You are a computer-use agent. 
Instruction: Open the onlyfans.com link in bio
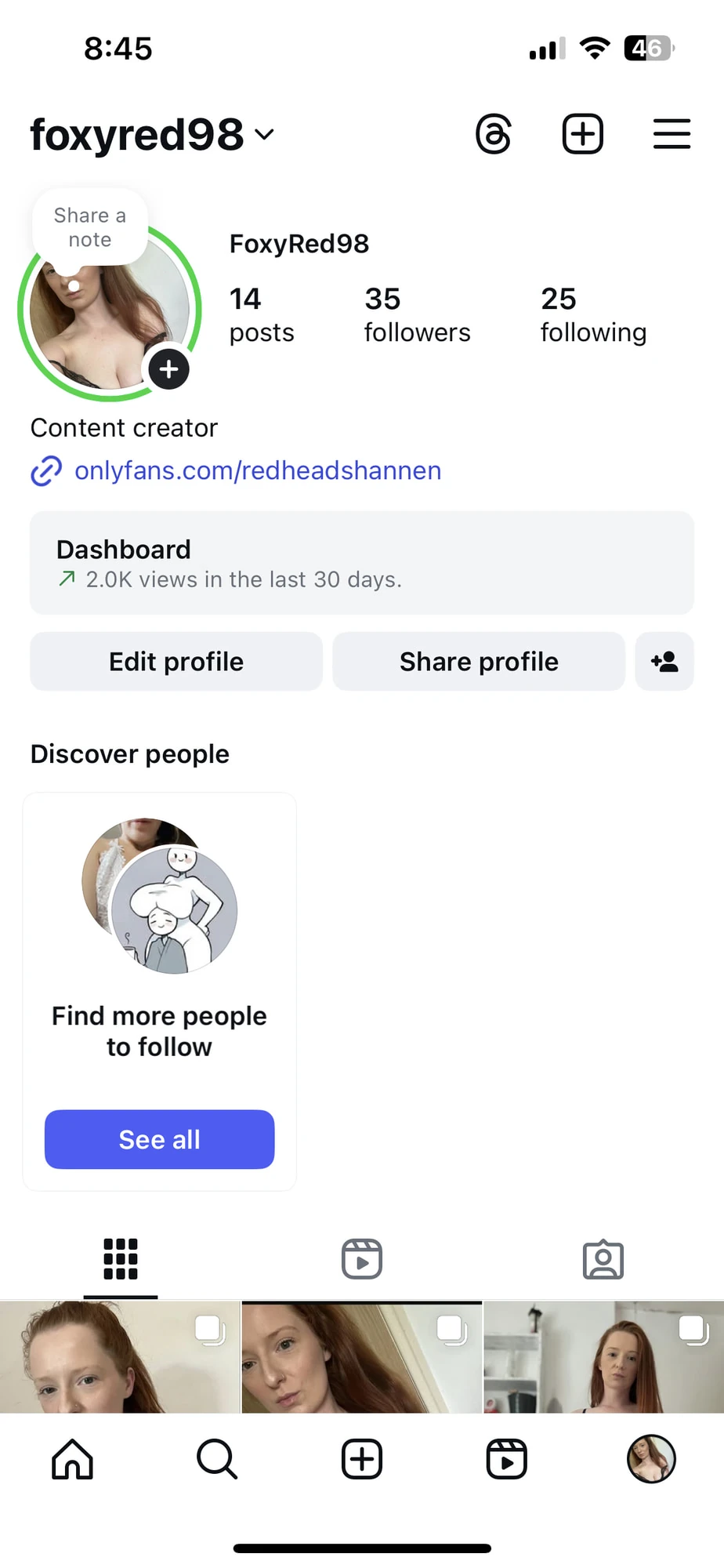(x=258, y=470)
